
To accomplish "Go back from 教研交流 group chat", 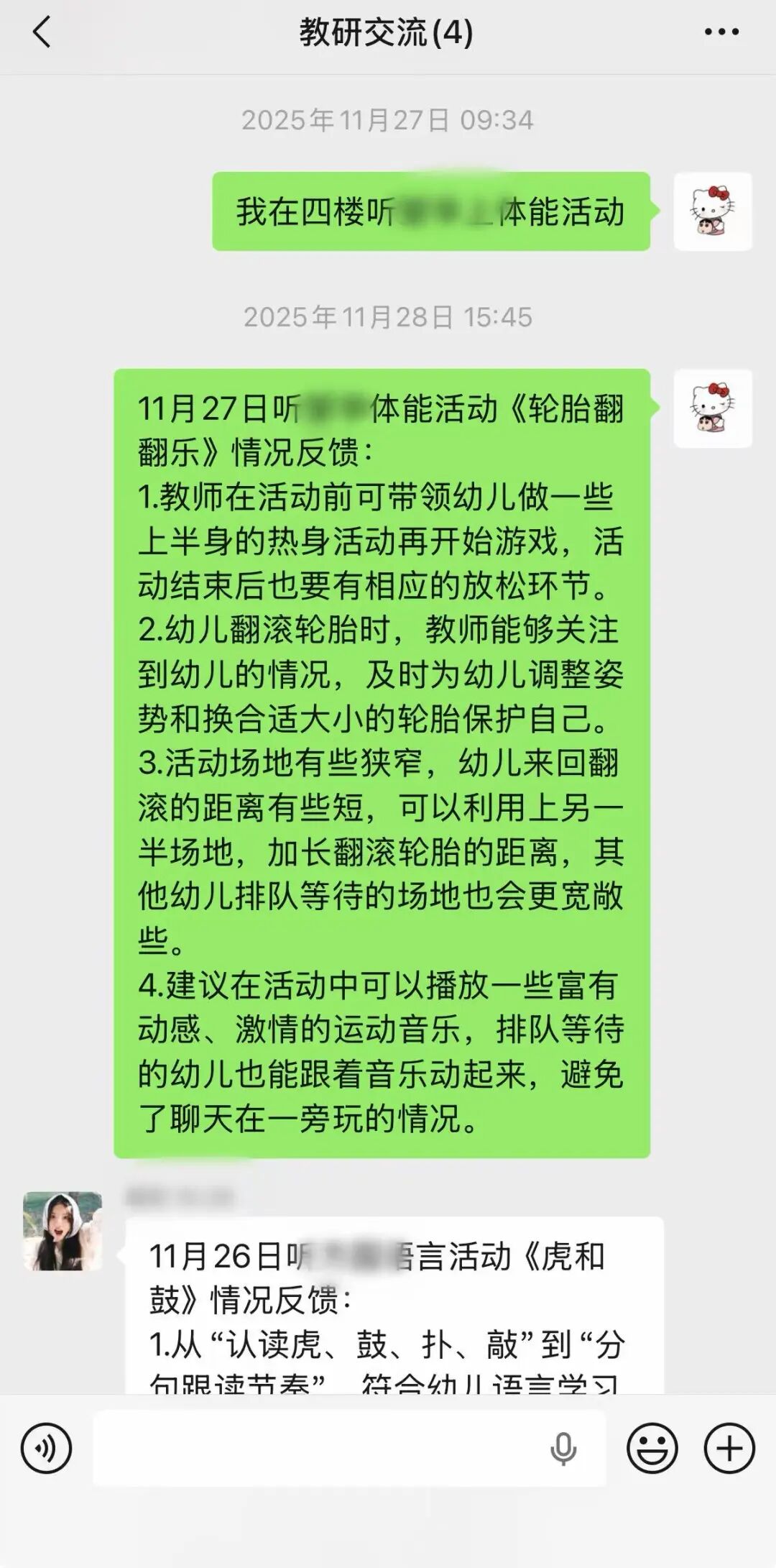I will (42, 32).
